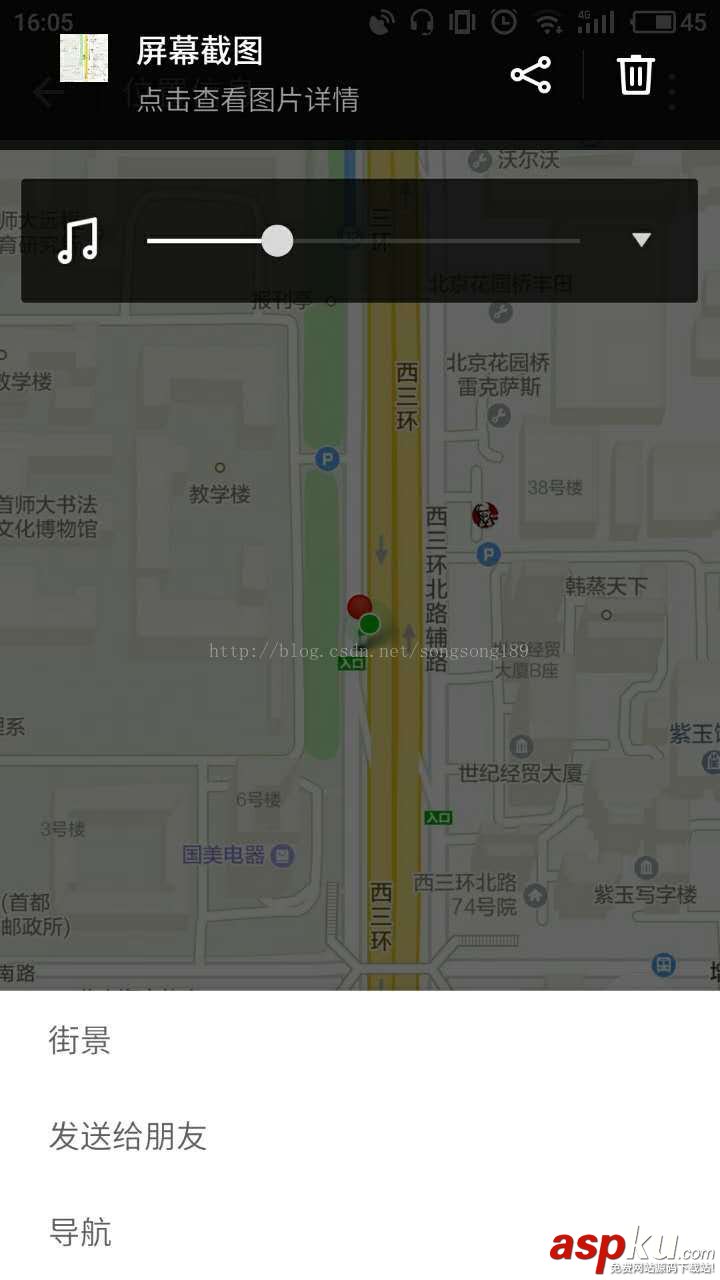Delete the screenshot using the trash icon
The image size is (720, 1280).
click(636, 73)
